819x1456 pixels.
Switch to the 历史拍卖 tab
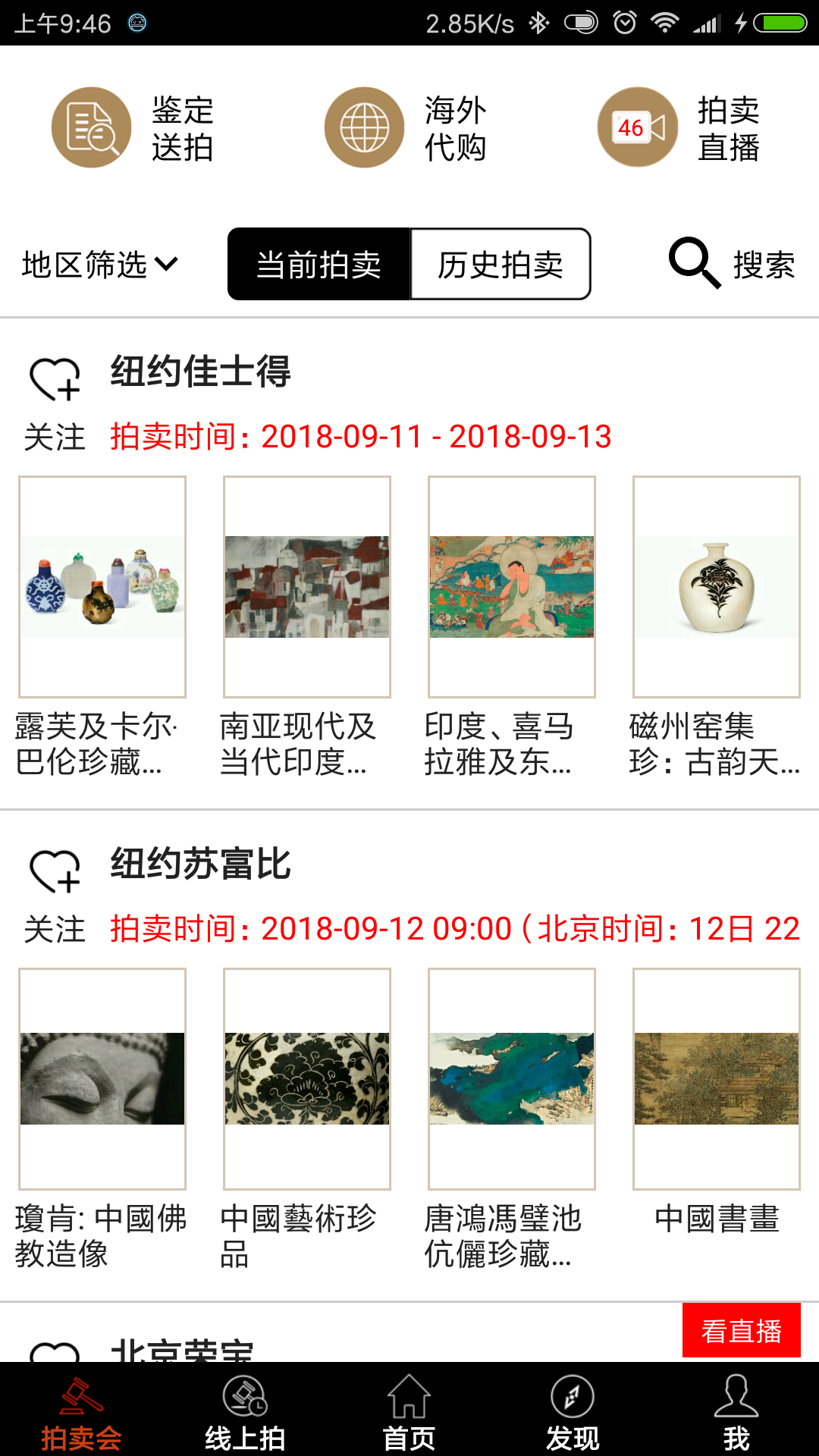[500, 264]
